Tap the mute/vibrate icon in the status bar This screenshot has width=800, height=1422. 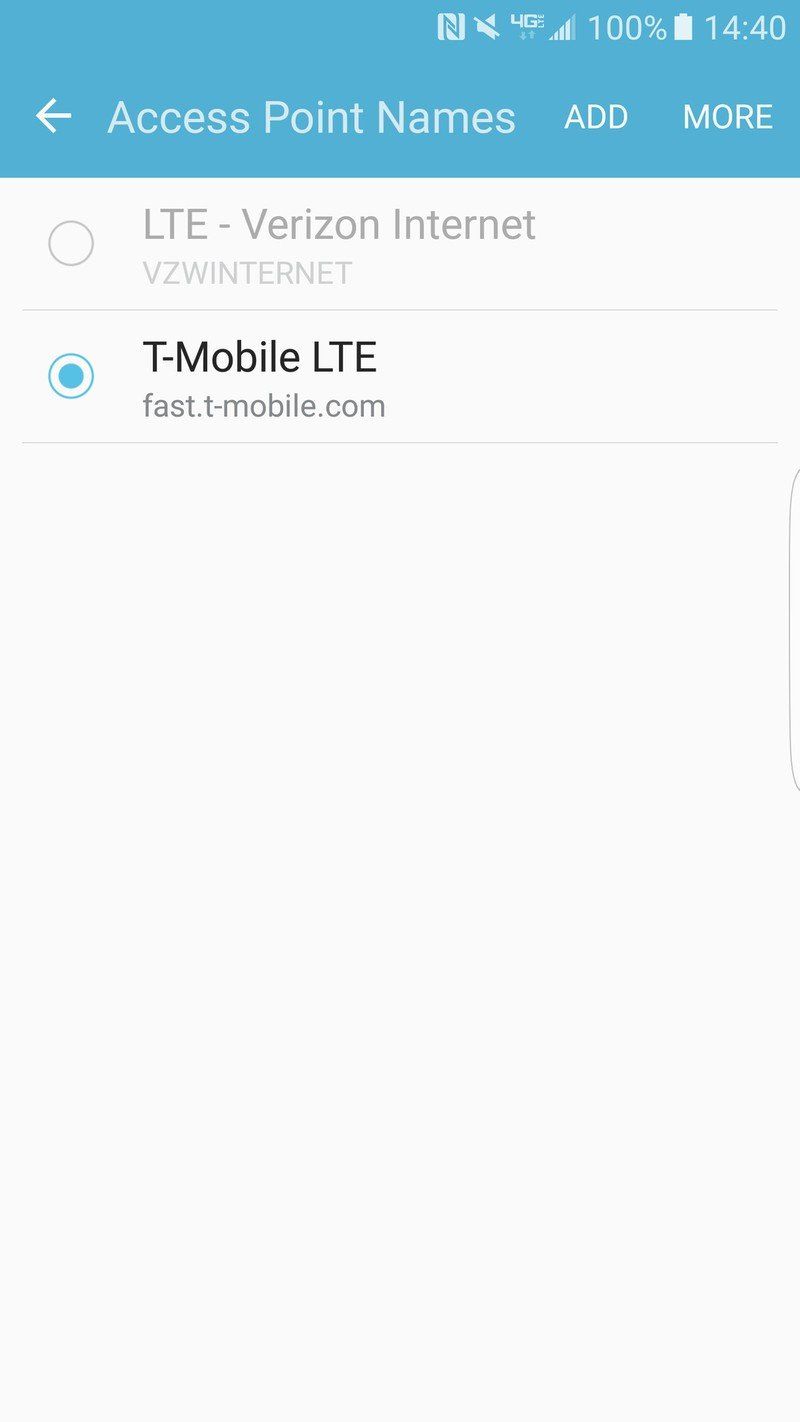coord(487,28)
